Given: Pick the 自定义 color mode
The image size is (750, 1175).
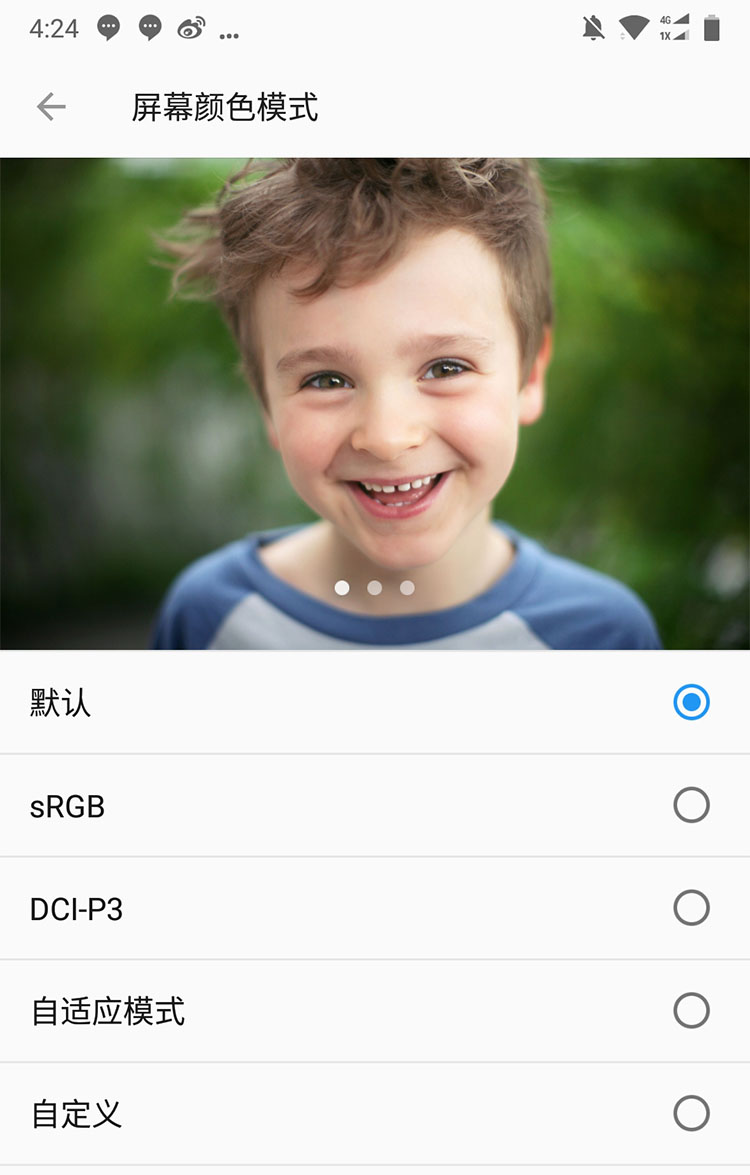Looking at the screenshot, I should tap(691, 1113).
